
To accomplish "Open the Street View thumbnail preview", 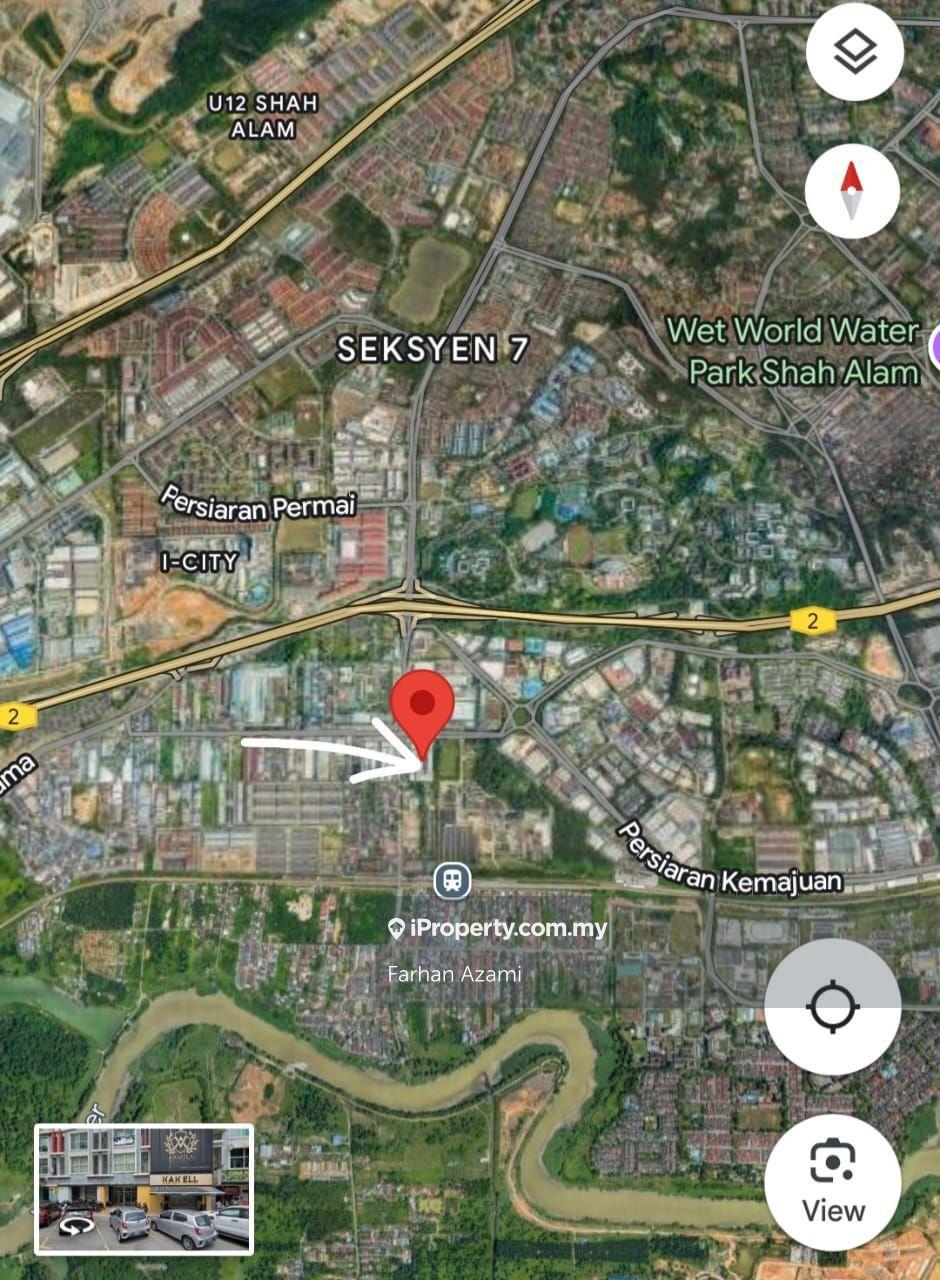I will tap(144, 1190).
